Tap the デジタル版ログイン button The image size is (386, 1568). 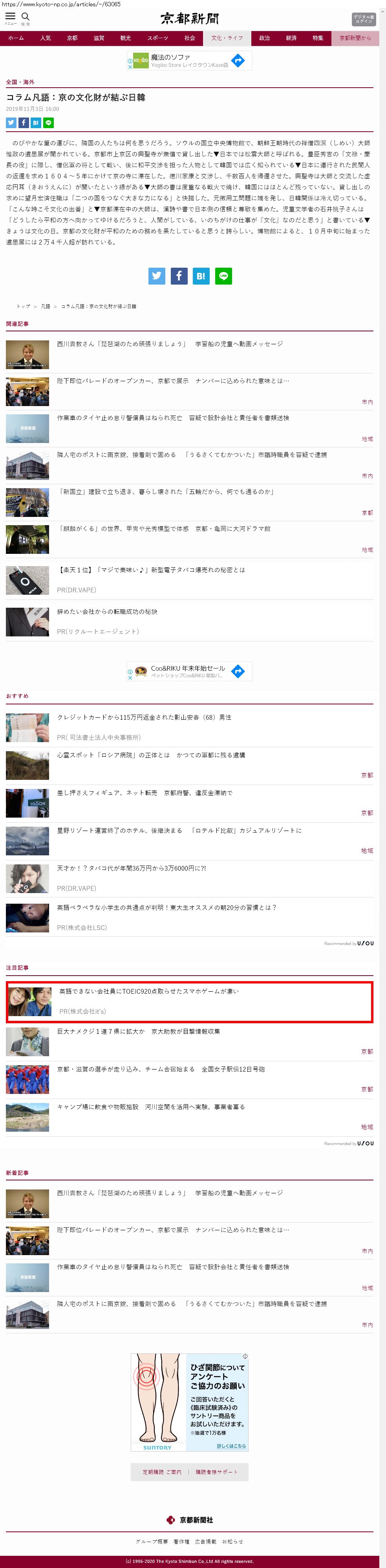363,20
